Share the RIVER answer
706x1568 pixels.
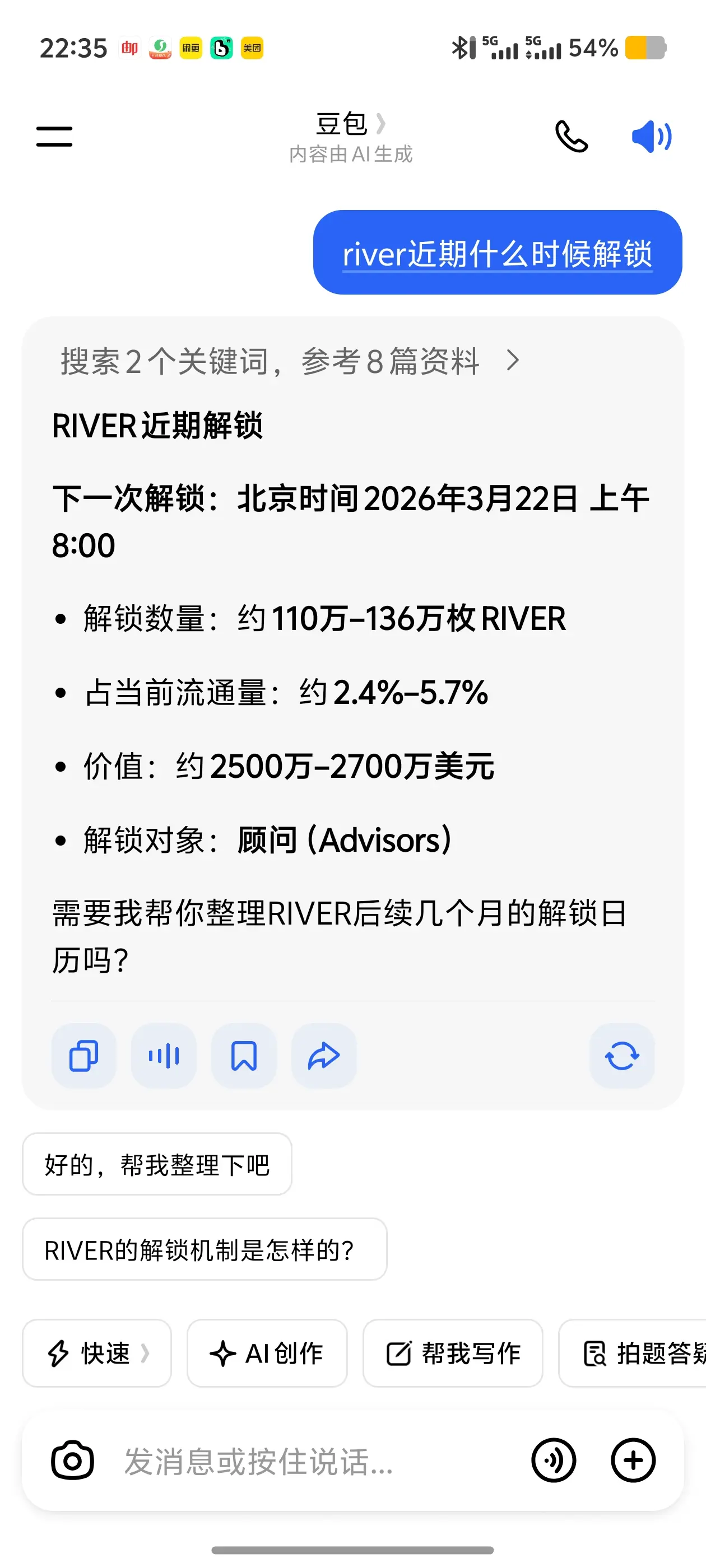(323, 1056)
